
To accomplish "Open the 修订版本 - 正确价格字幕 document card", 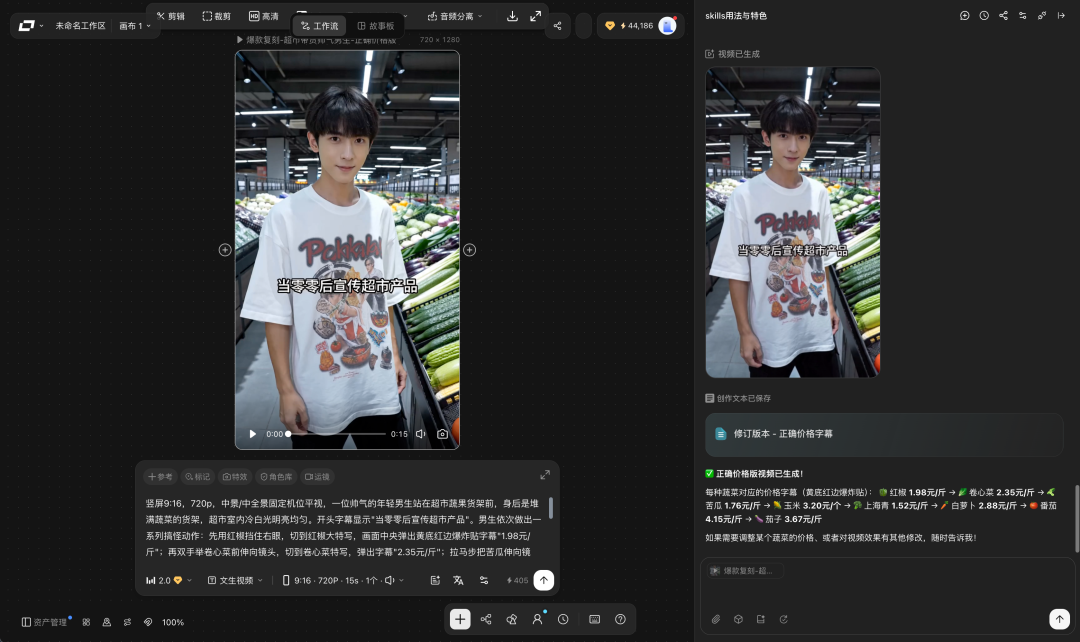I will (x=884, y=434).
